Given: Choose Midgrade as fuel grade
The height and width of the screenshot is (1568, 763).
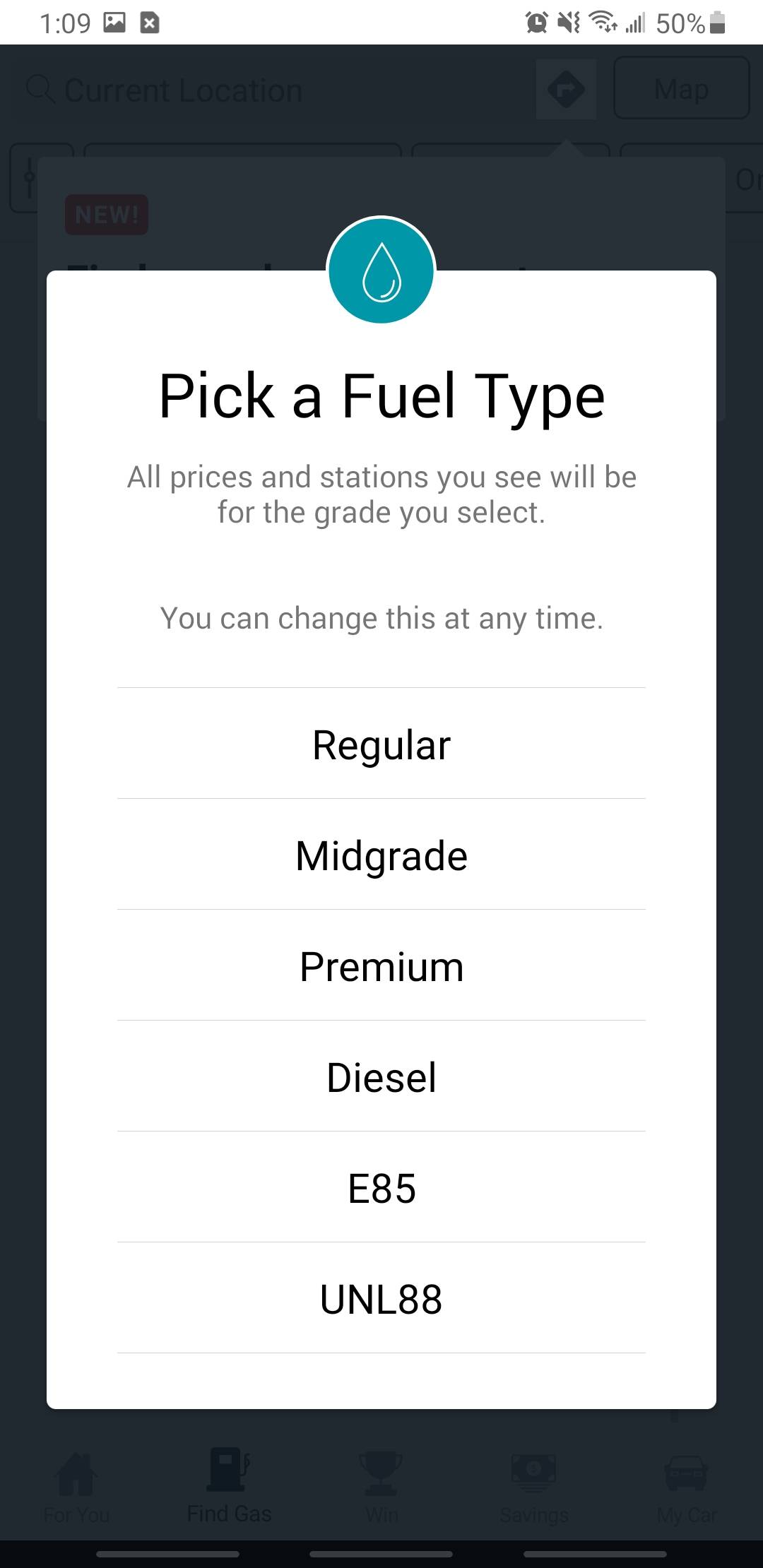Looking at the screenshot, I should [381, 856].
